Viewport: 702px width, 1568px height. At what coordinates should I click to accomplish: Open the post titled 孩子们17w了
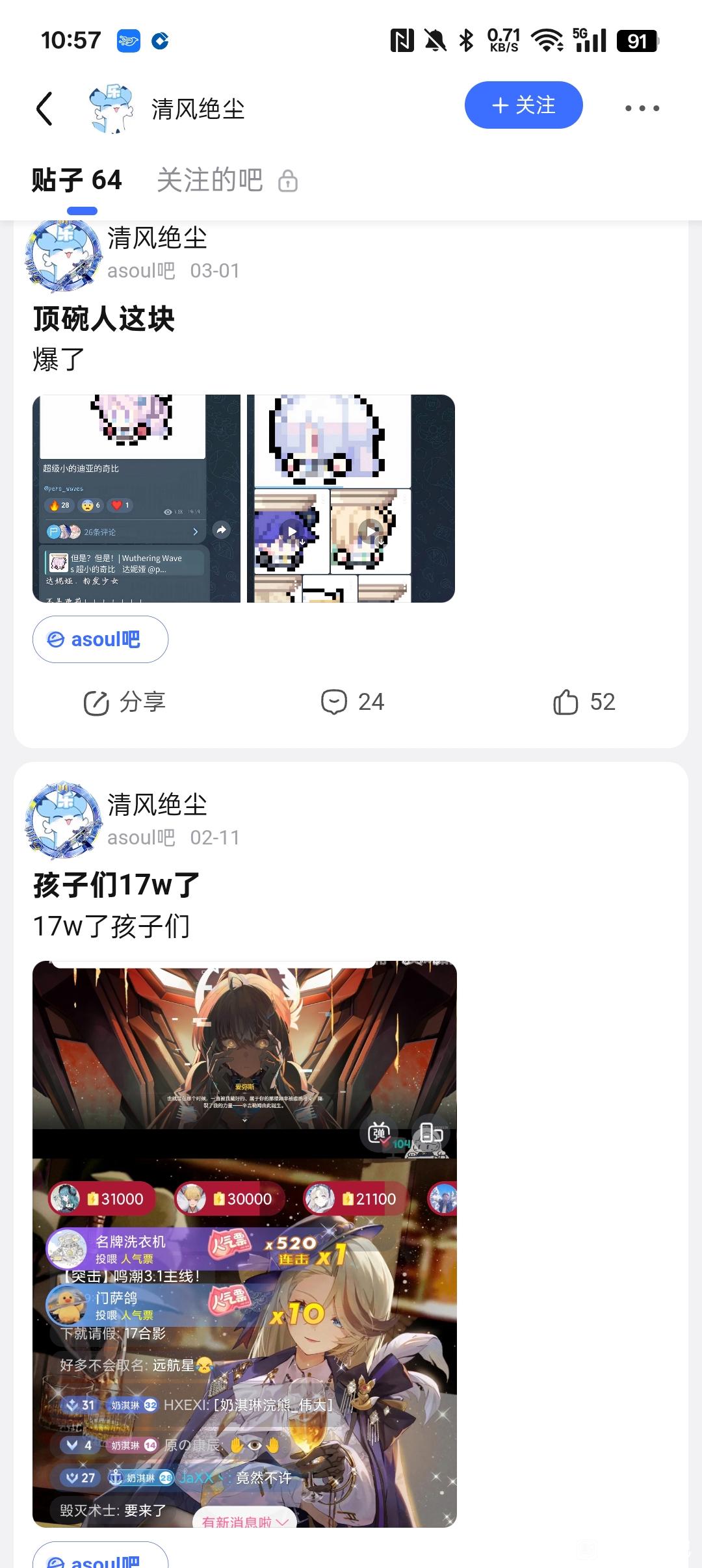coord(116,885)
